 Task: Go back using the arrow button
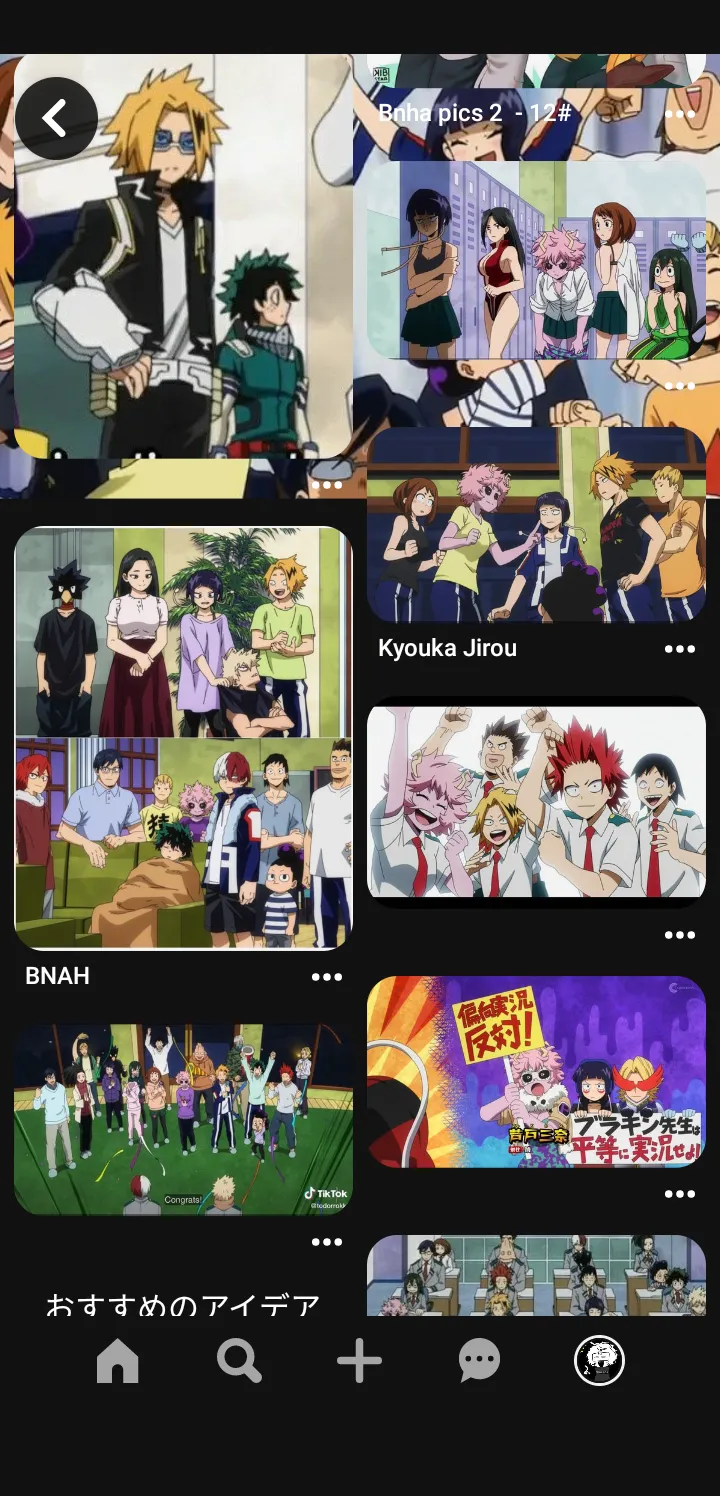click(56, 118)
